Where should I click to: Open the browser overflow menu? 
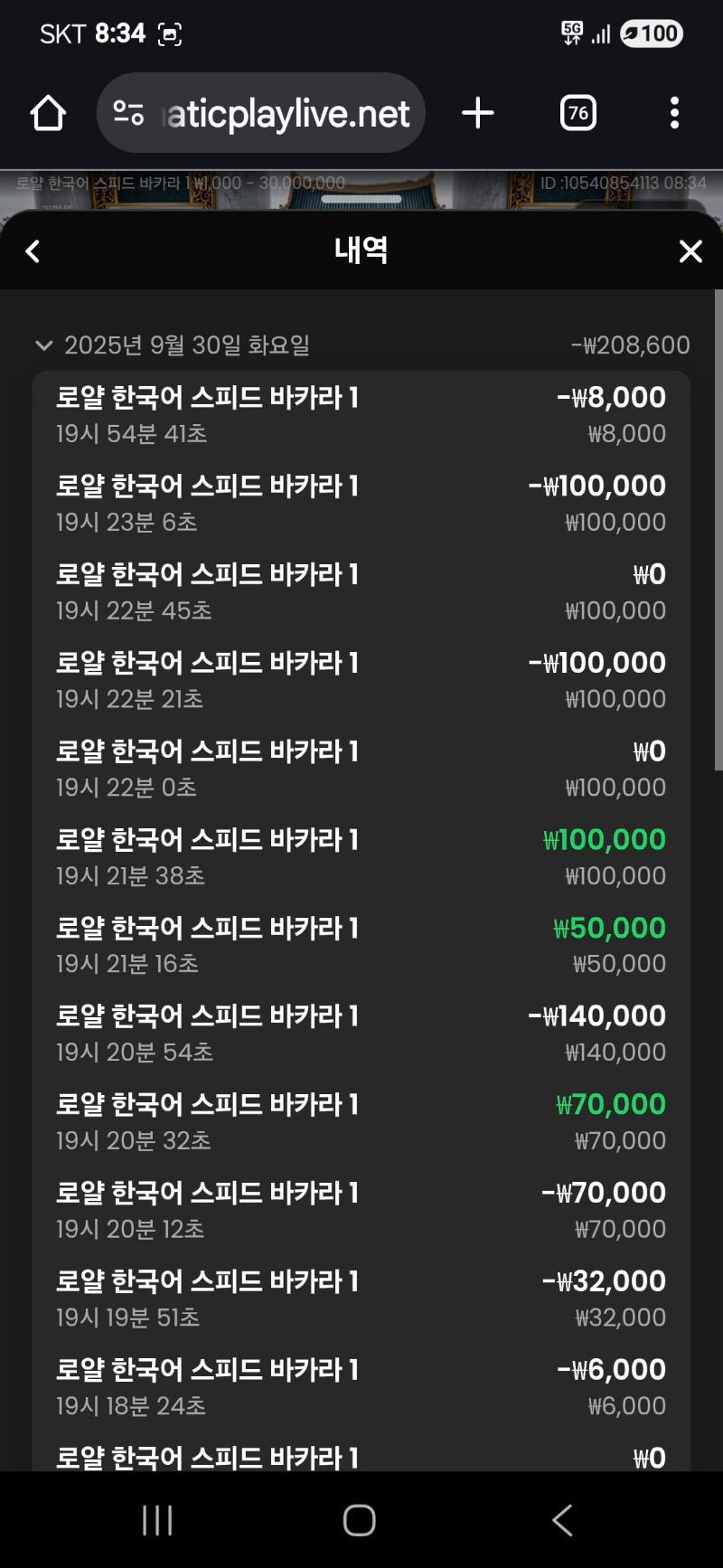(x=674, y=113)
